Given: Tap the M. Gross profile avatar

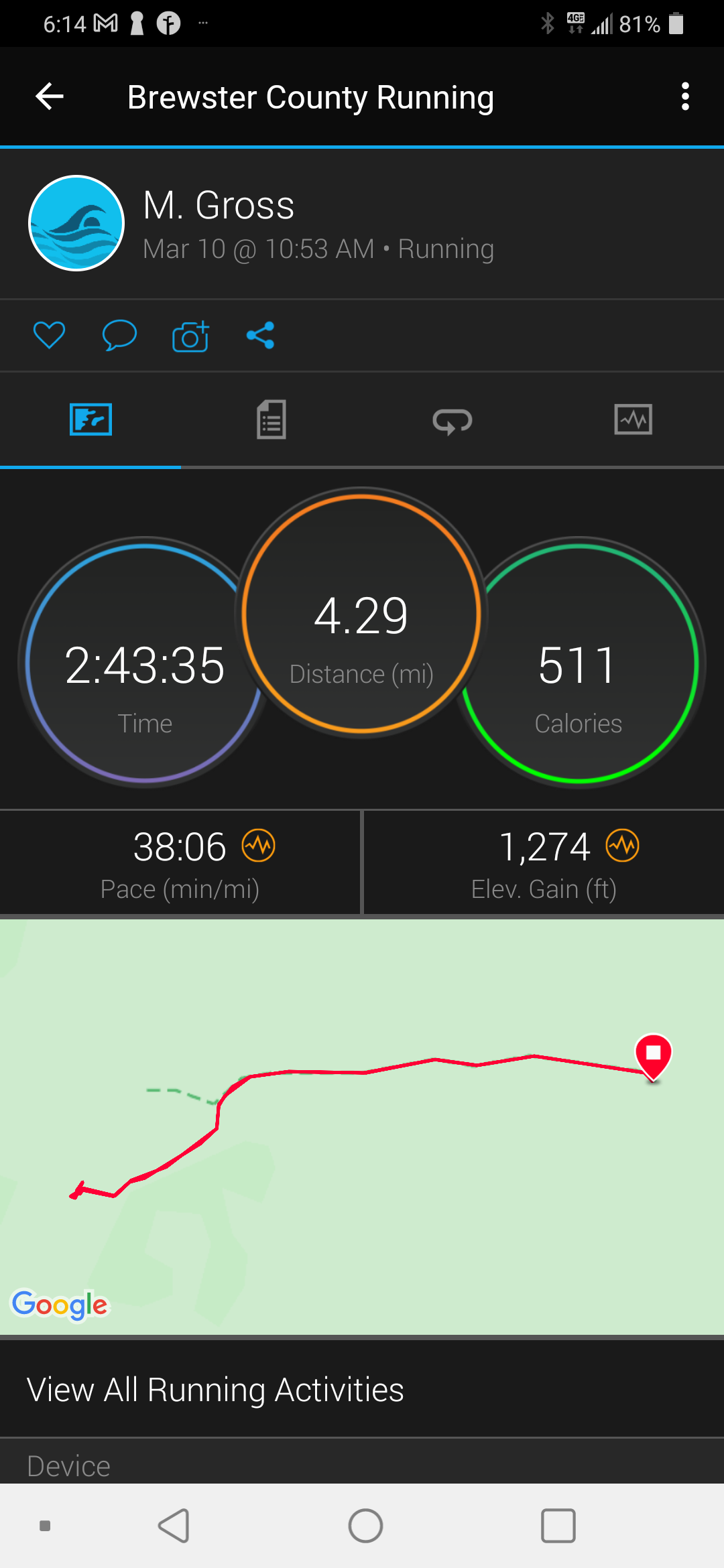Looking at the screenshot, I should click(x=76, y=223).
